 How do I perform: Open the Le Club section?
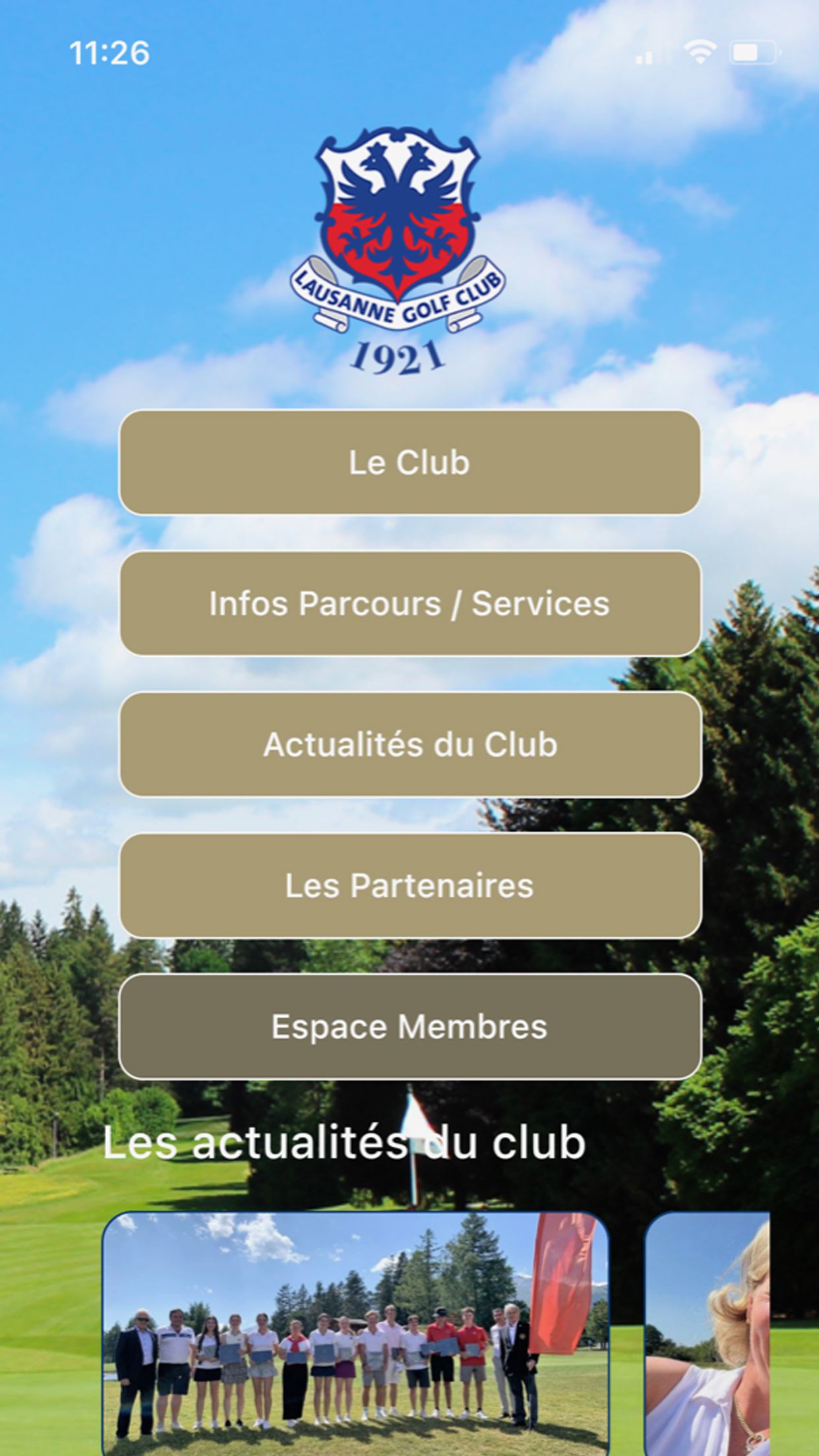(409, 463)
